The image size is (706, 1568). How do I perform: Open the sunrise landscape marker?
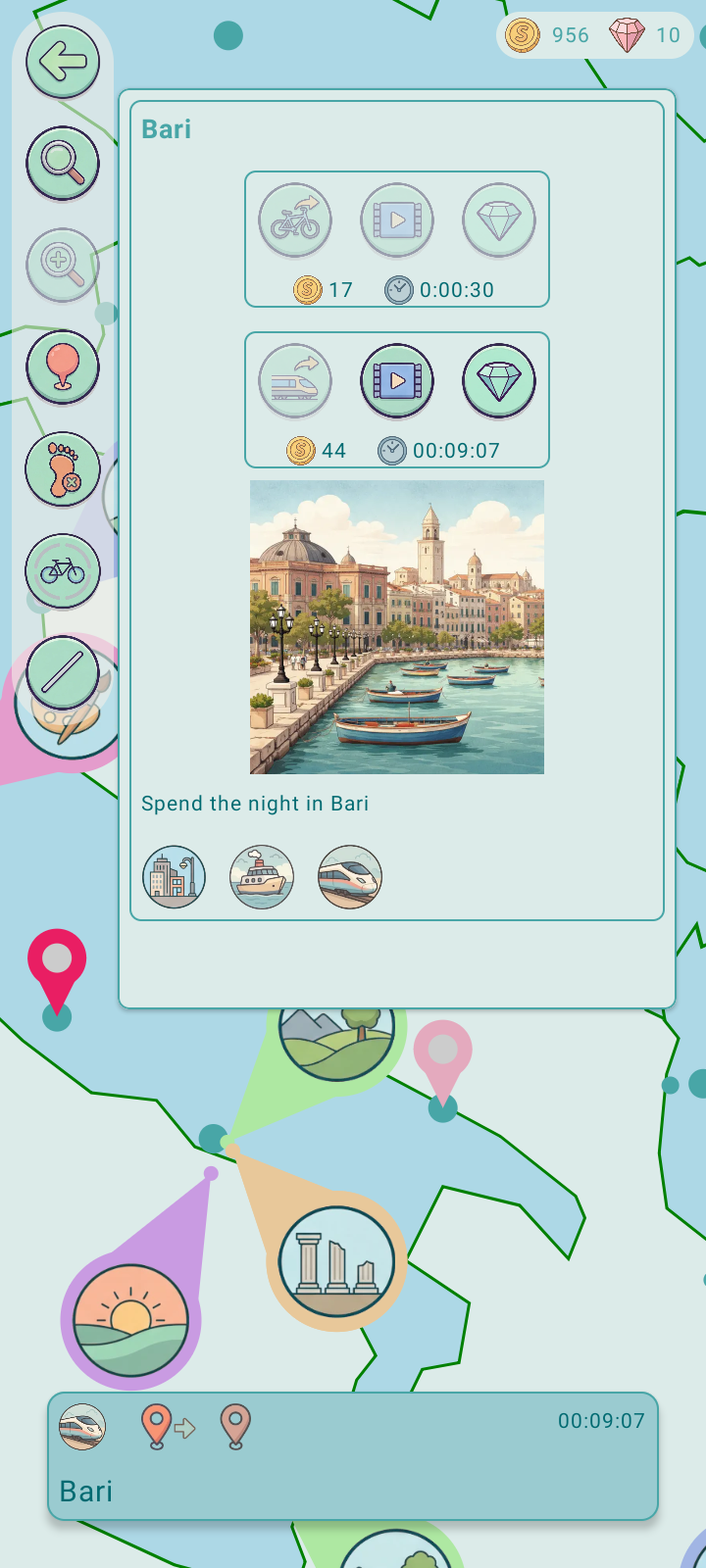coord(130,1320)
